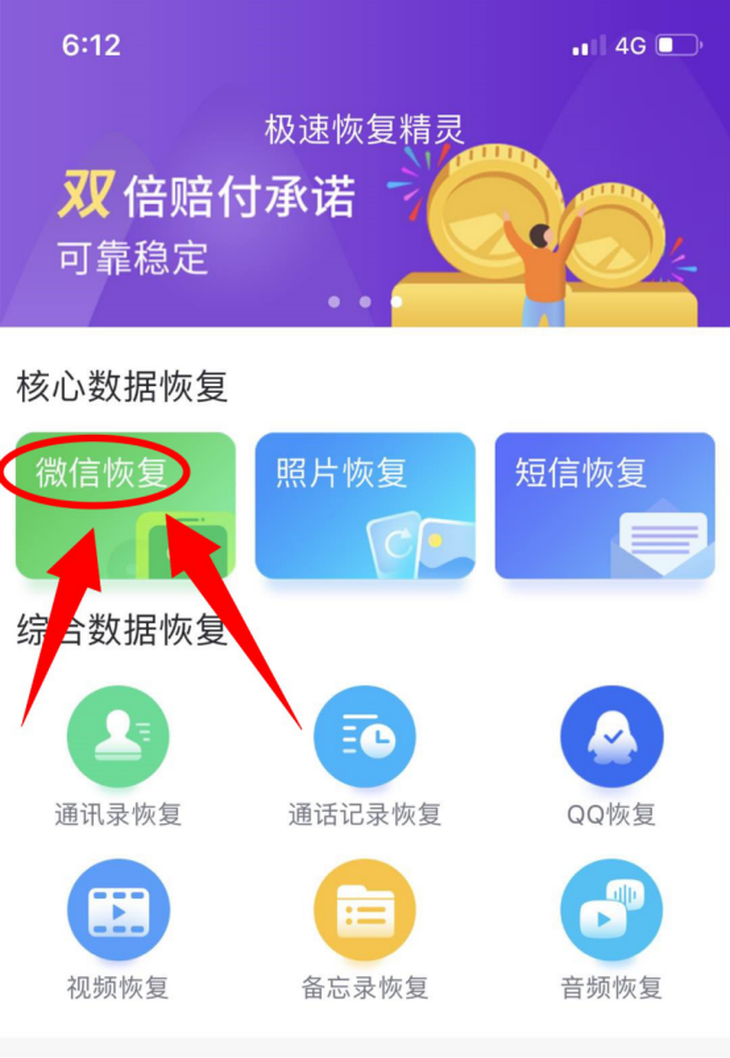Open the 短信恢复 card
The width and height of the screenshot is (730, 1058).
pos(604,505)
